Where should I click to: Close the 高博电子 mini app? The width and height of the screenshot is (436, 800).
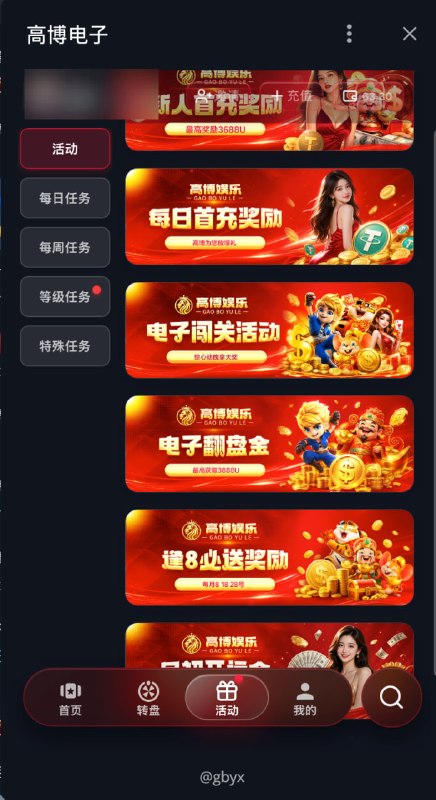pos(409,34)
